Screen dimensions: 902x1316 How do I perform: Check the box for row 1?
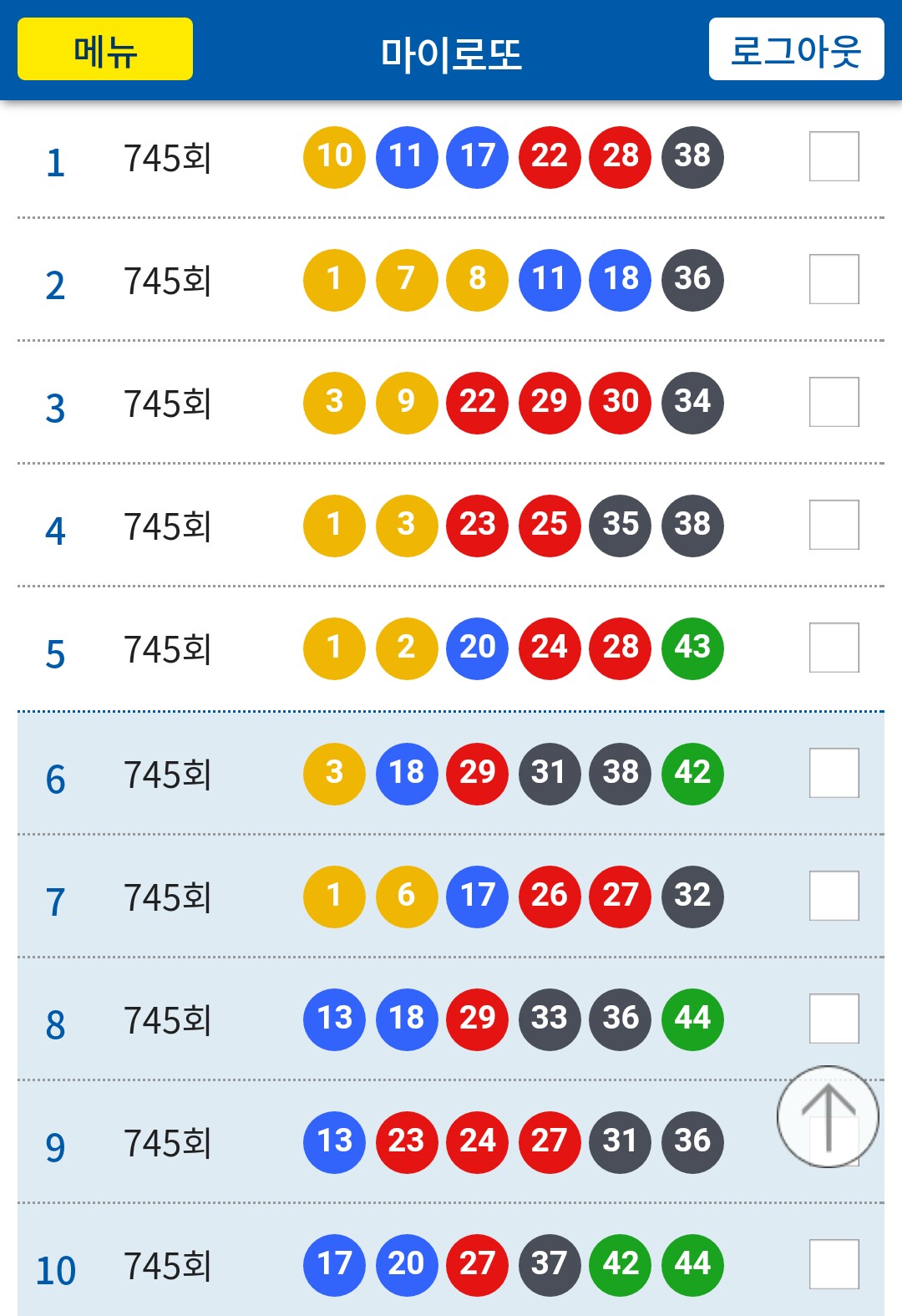pyautogui.click(x=834, y=156)
